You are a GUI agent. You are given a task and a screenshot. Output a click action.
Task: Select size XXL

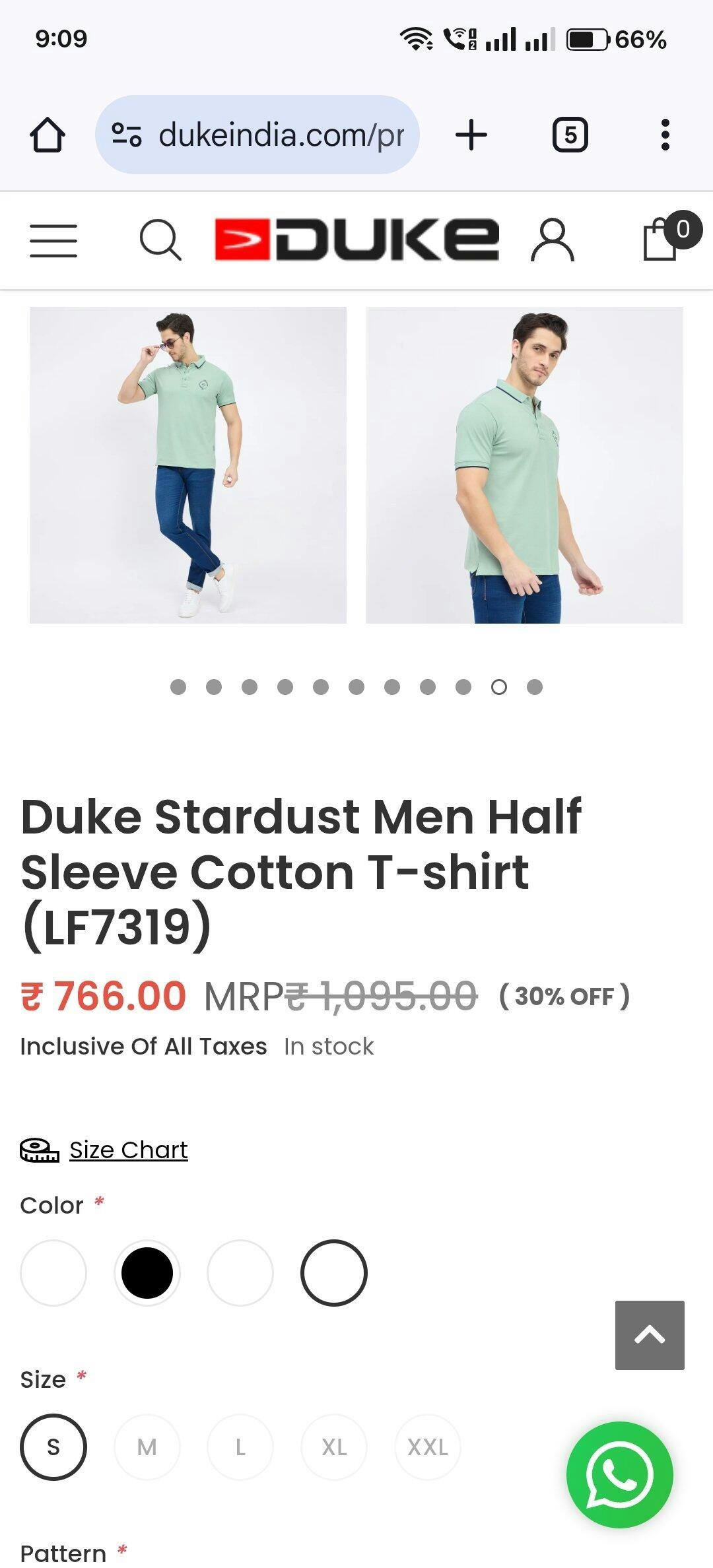[x=428, y=1447]
